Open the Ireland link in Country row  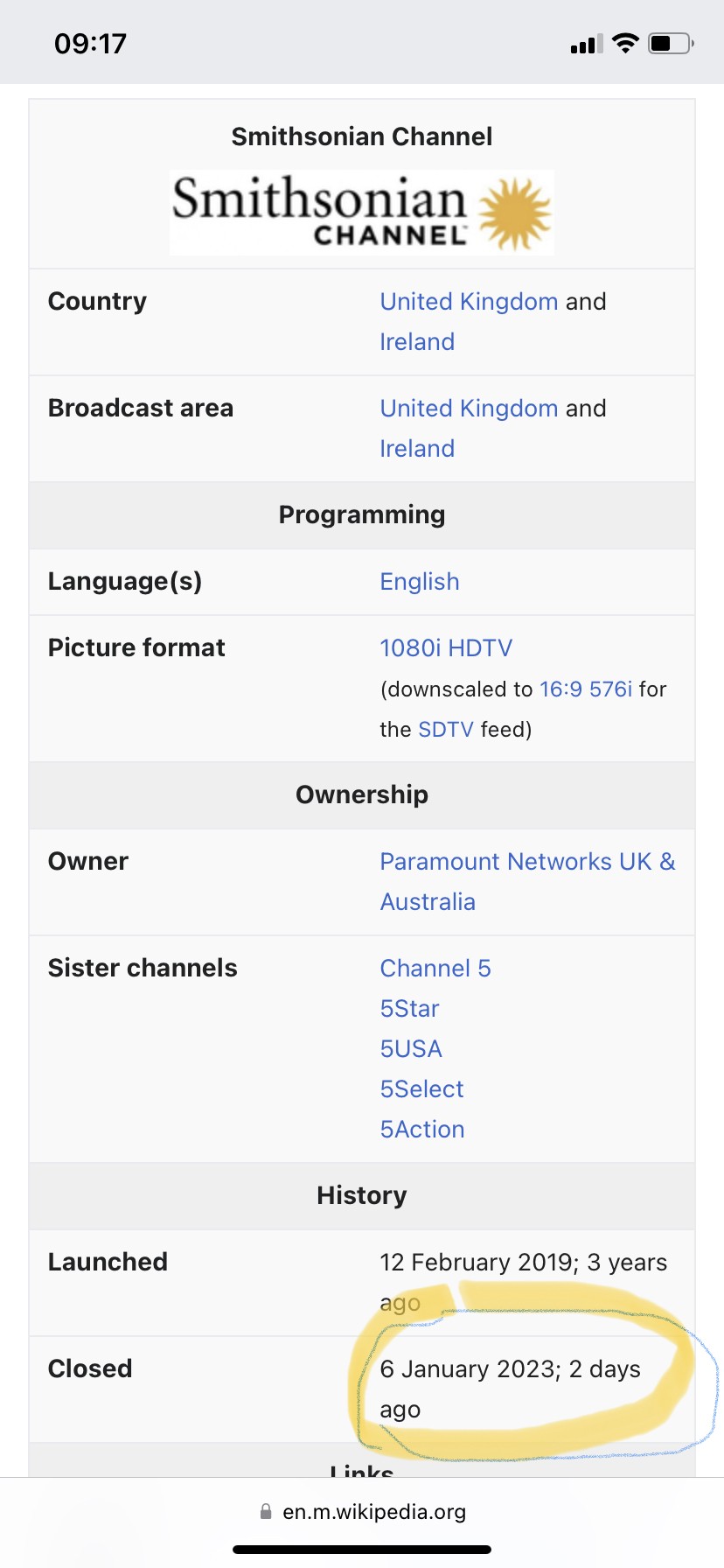point(417,342)
